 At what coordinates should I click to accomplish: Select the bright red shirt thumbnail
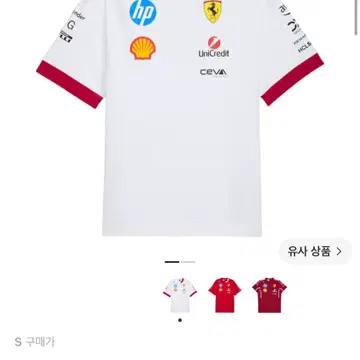[x=225, y=295]
